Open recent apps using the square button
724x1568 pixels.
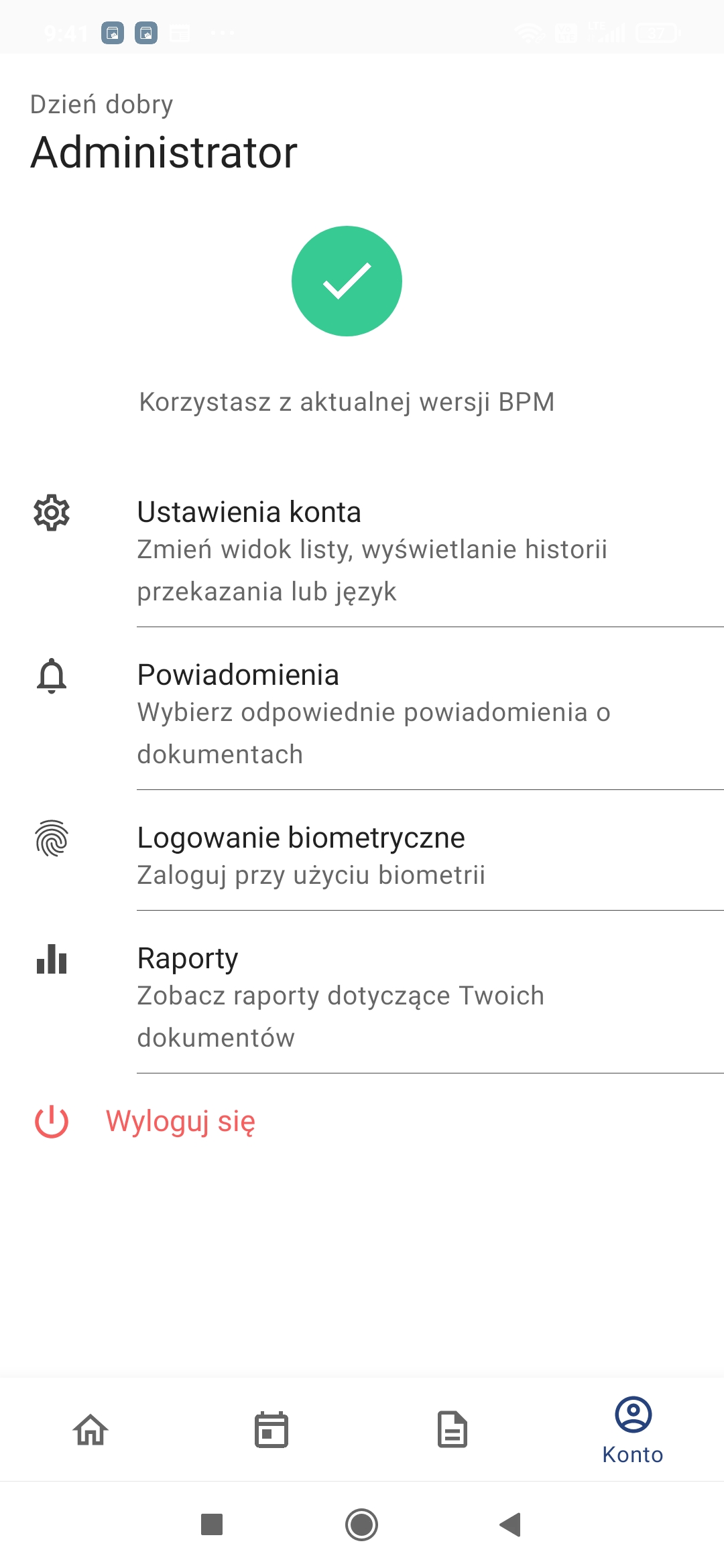click(x=212, y=1524)
